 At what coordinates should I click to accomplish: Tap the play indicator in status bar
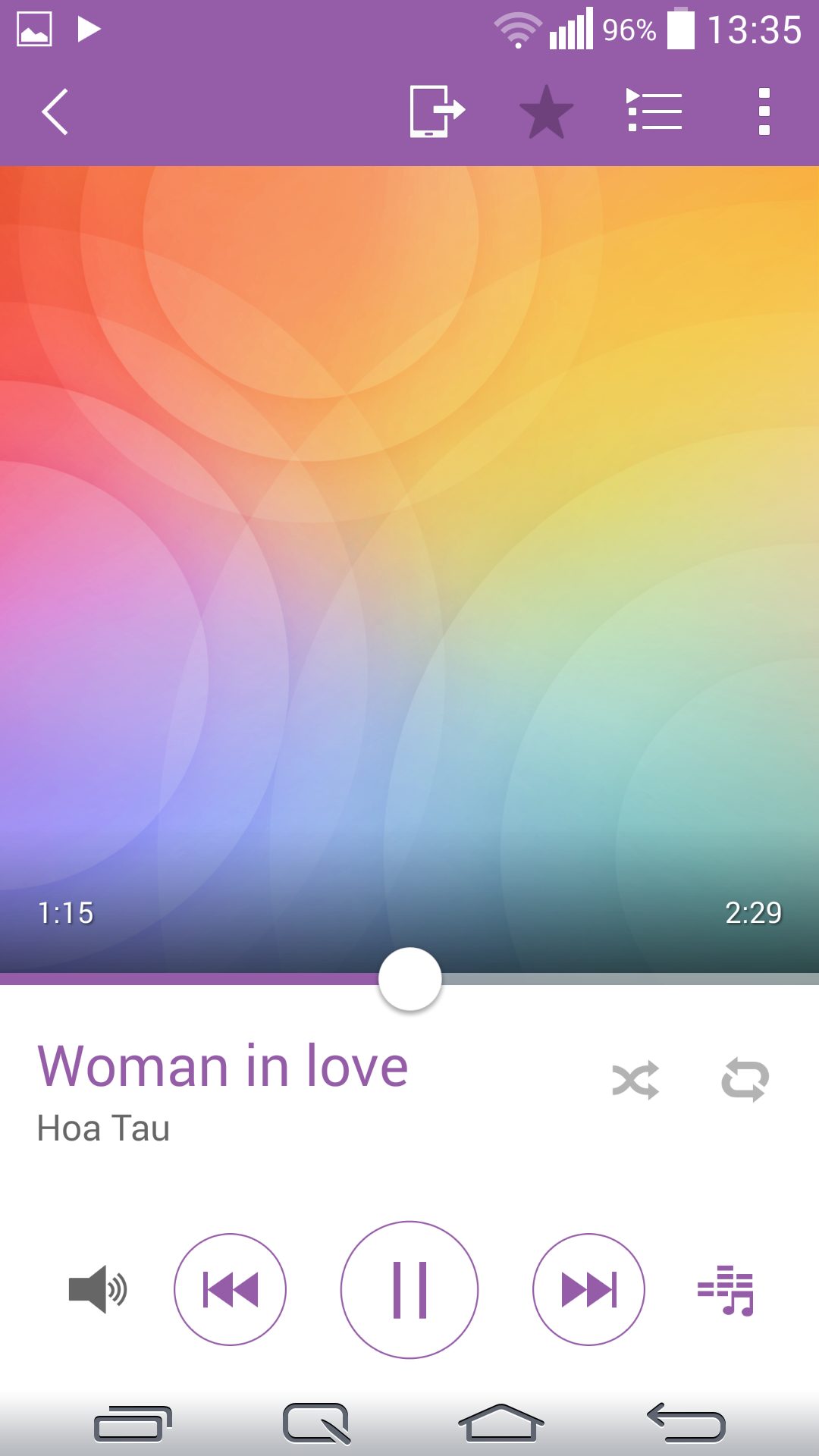89,29
